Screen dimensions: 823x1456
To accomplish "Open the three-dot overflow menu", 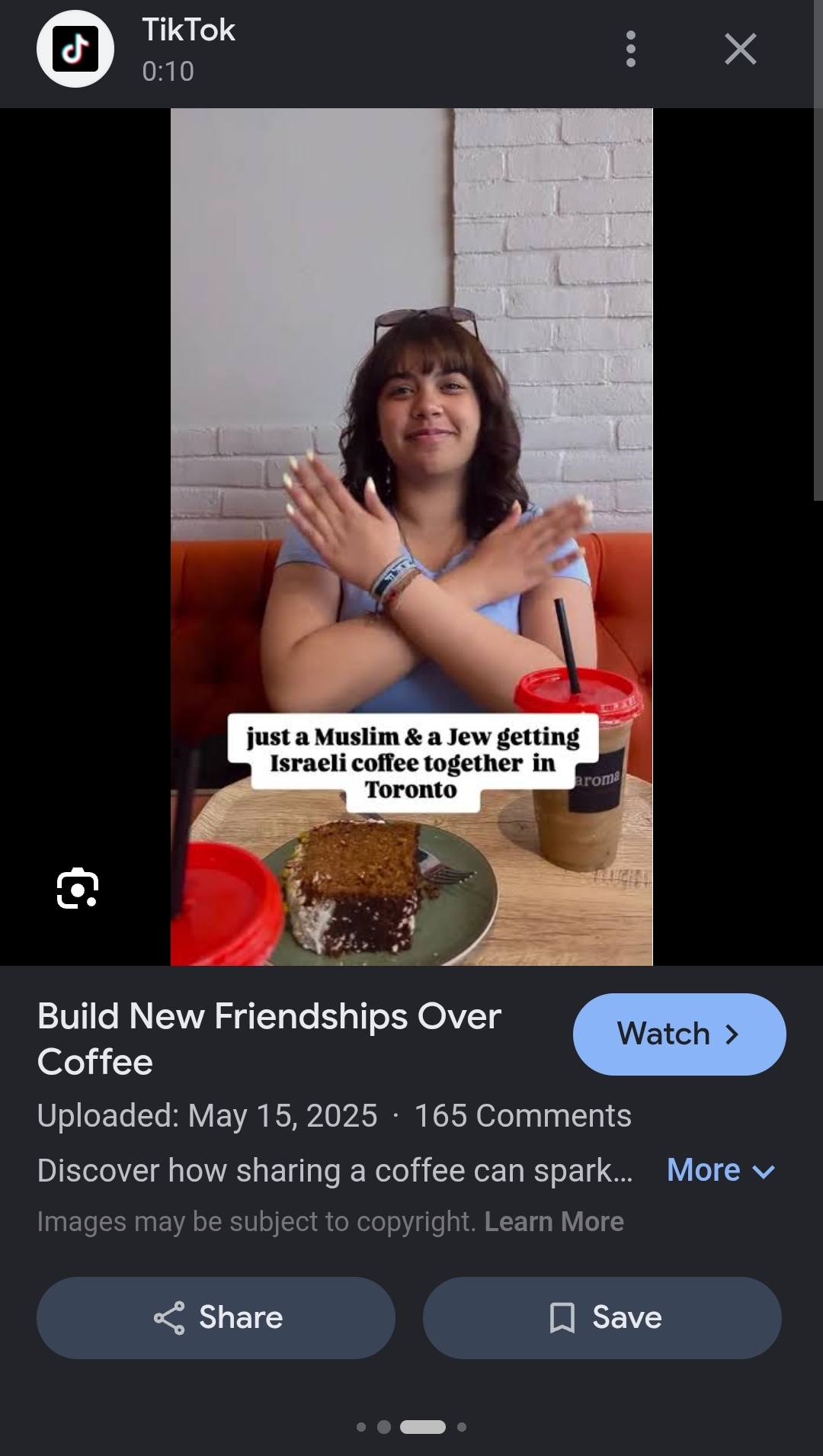I will [630, 50].
